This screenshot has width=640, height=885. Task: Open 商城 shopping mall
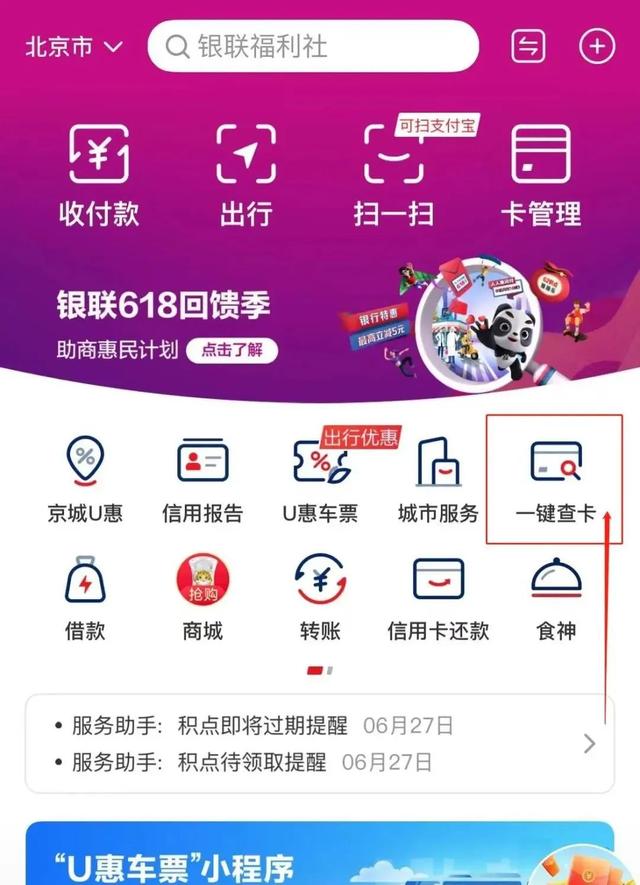[202, 597]
